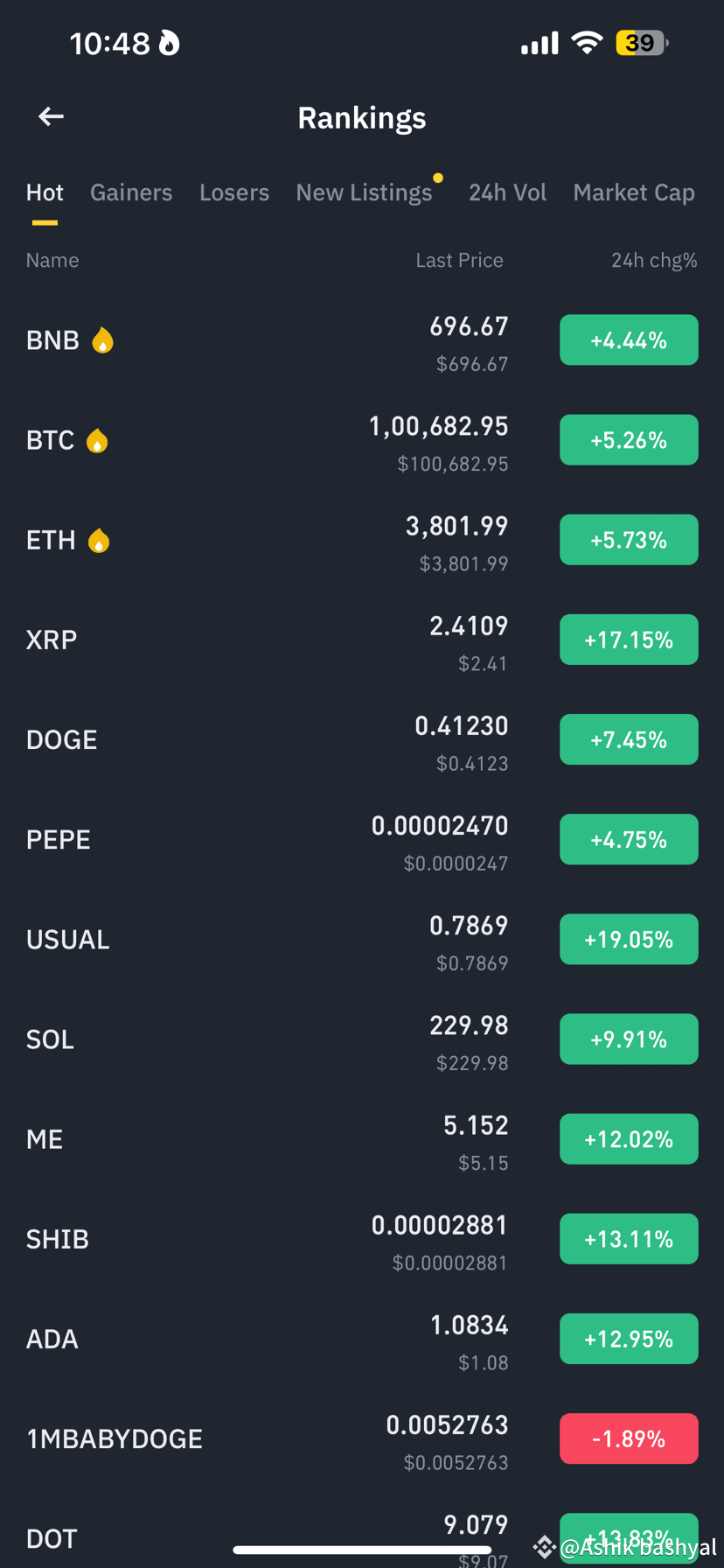The width and height of the screenshot is (724, 1568).
Task: Select the Market Cap ranking view
Action: coord(634,192)
